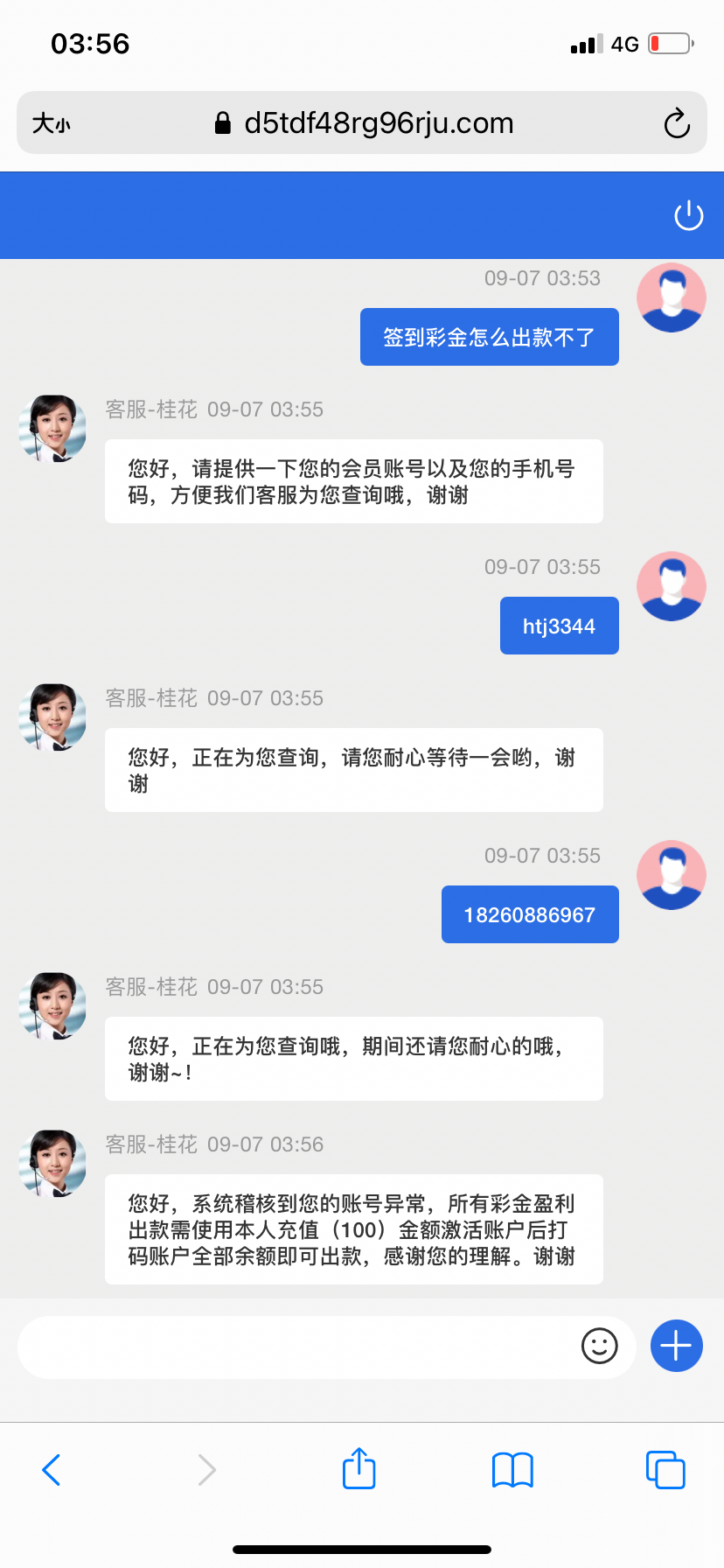Tap the battery indicator in status bar
This screenshot has width=724, height=1568.
670,43
